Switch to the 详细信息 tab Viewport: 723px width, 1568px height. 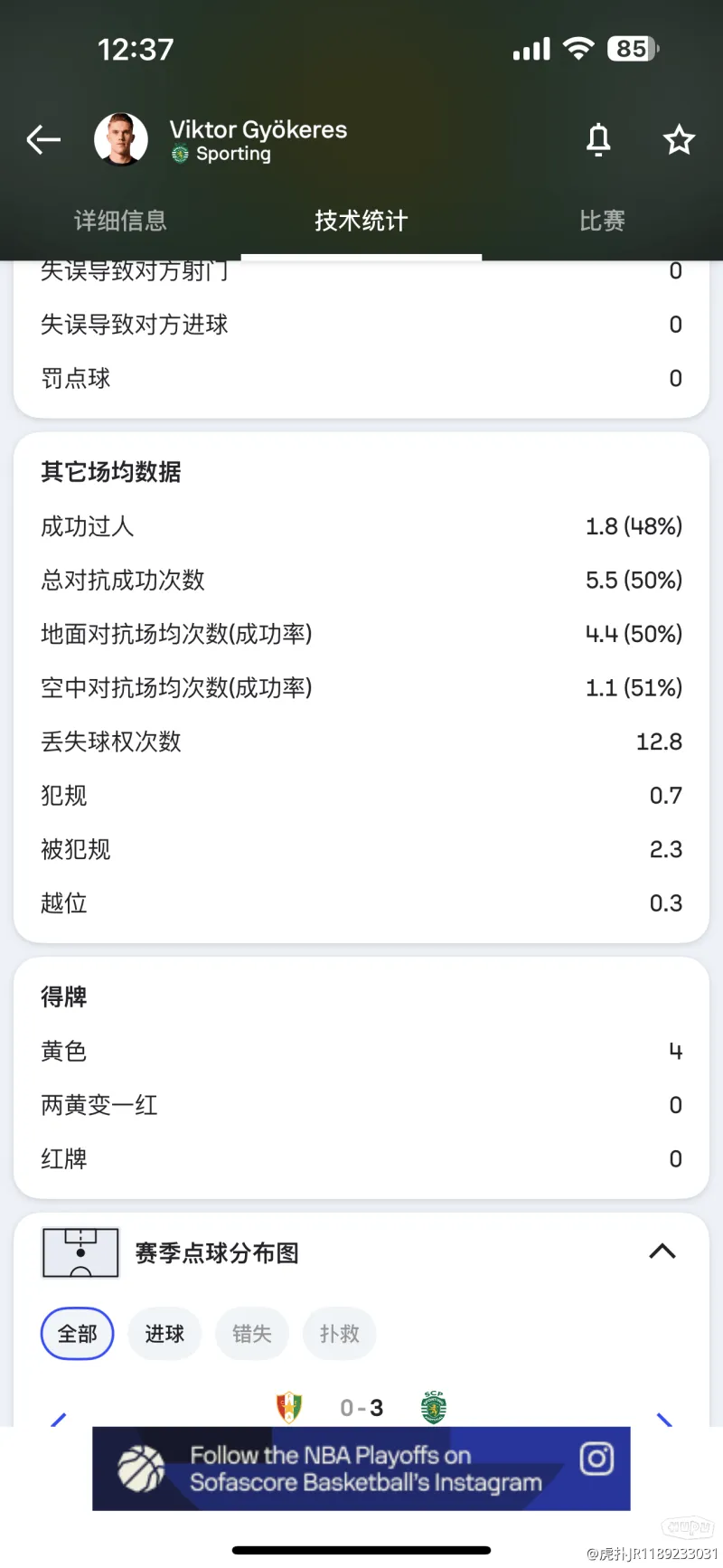[120, 221]
